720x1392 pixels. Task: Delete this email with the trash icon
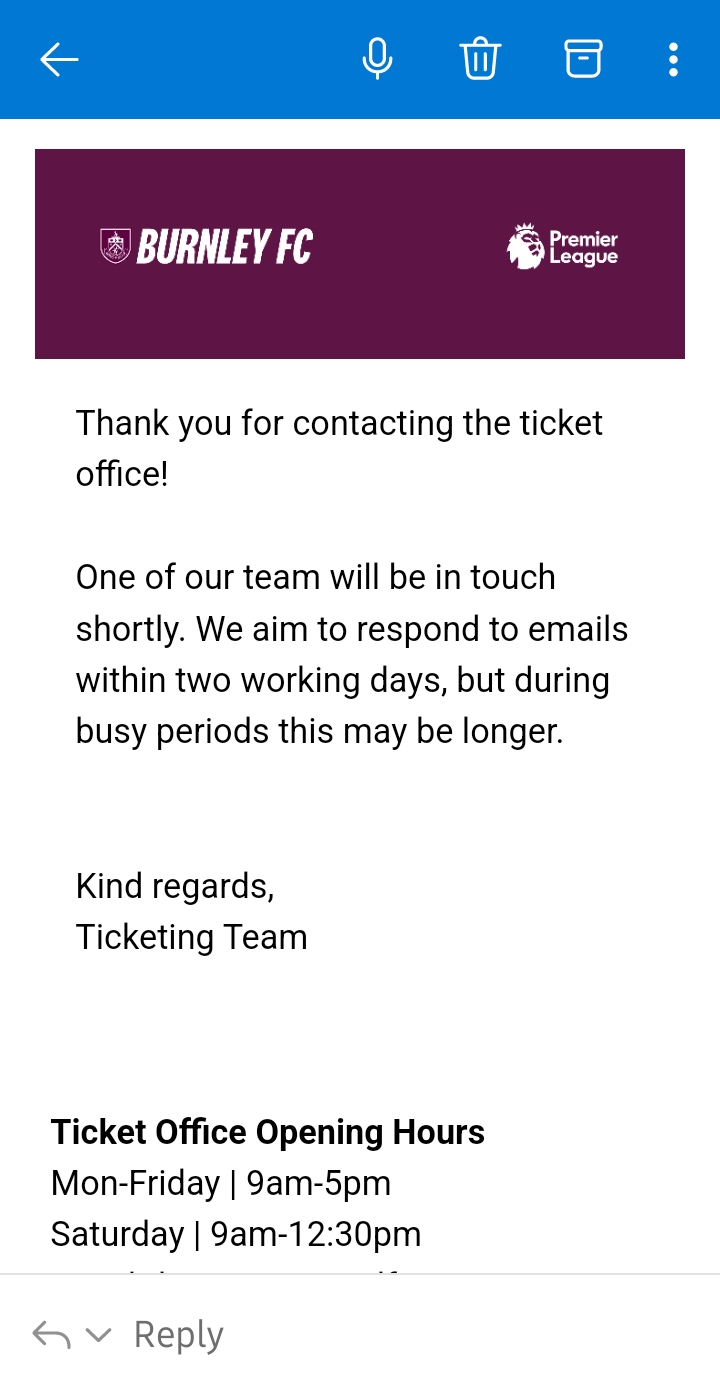[480, 60]
